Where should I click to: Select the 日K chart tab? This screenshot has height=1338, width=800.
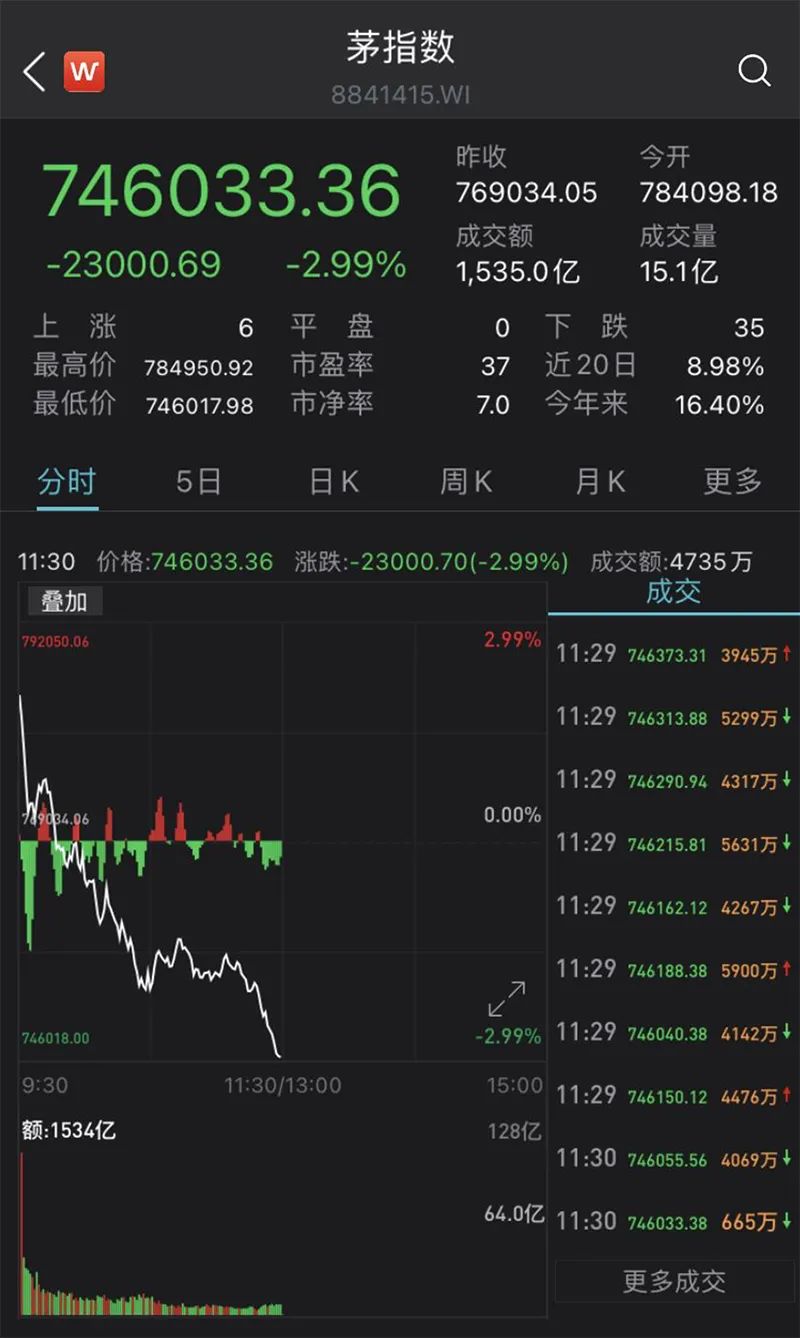tap(333, 482)
